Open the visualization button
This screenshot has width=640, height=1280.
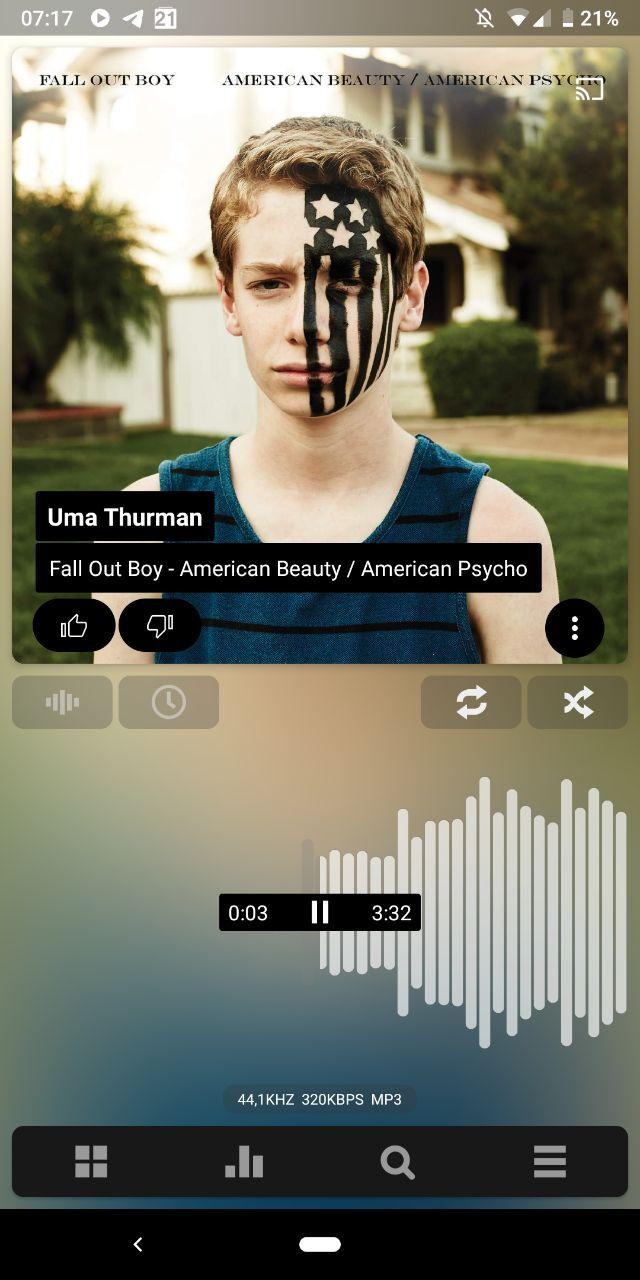[x=62, y=702]
